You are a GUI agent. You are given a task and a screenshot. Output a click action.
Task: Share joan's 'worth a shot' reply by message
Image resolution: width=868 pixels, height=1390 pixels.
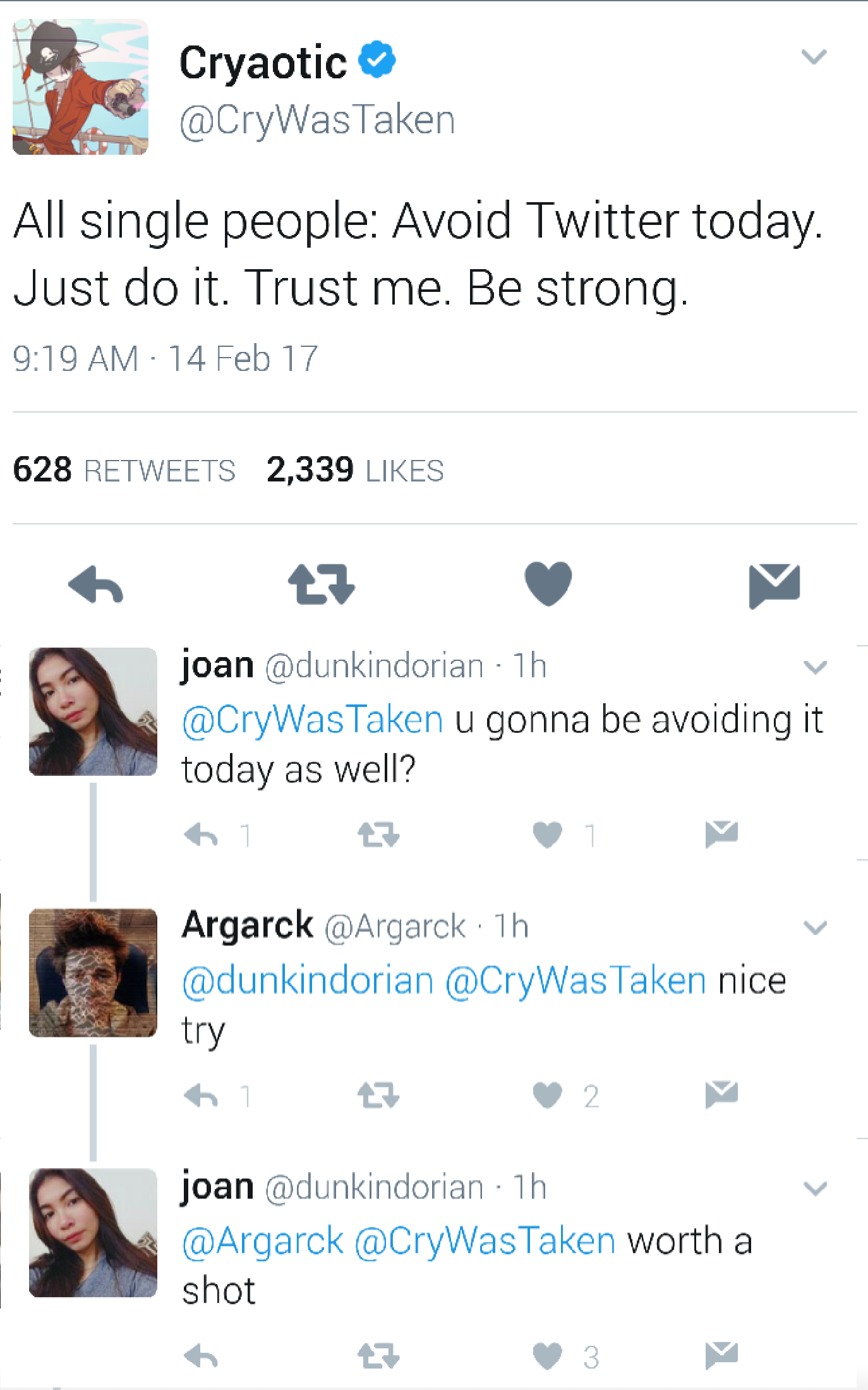[x=721, y=1355]
